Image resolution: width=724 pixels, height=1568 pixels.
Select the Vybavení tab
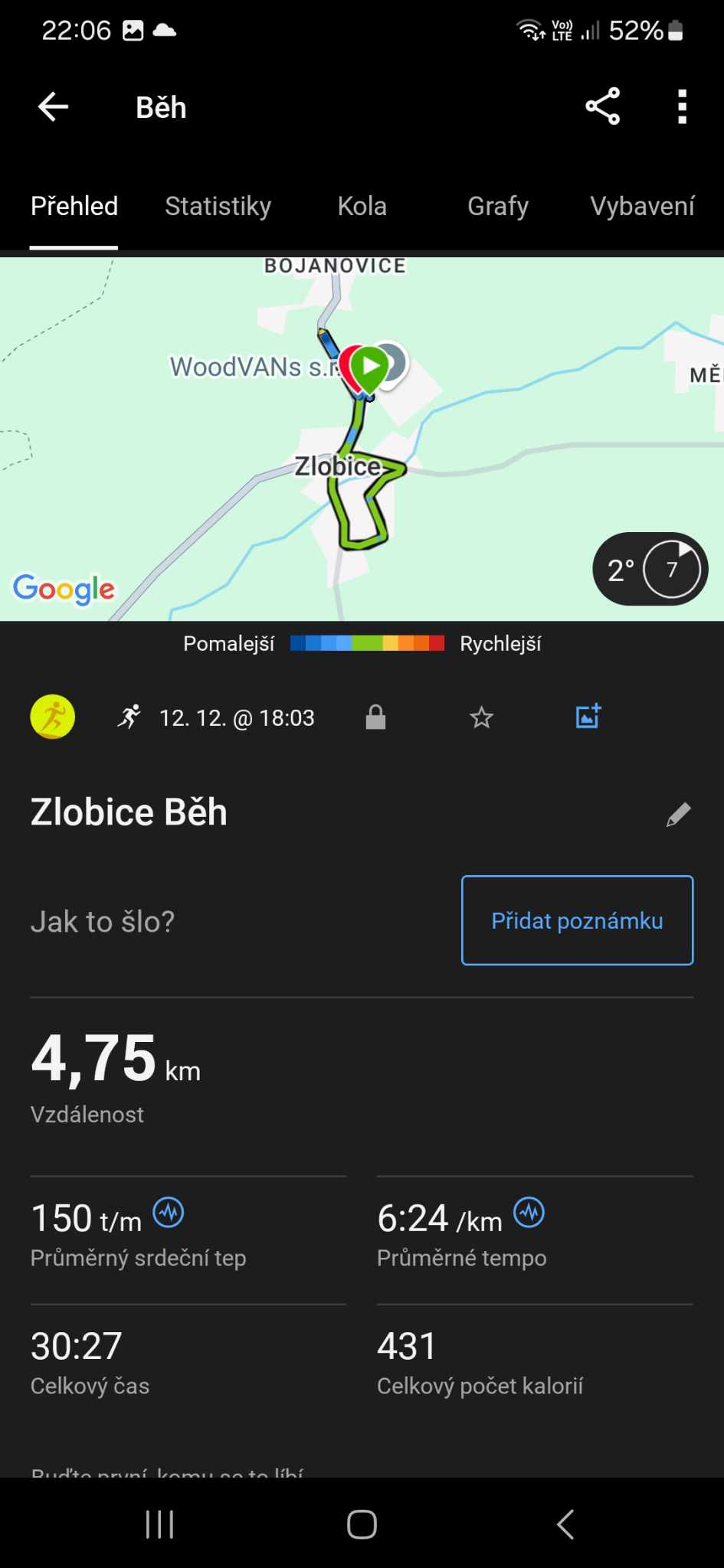pos(642,206)
